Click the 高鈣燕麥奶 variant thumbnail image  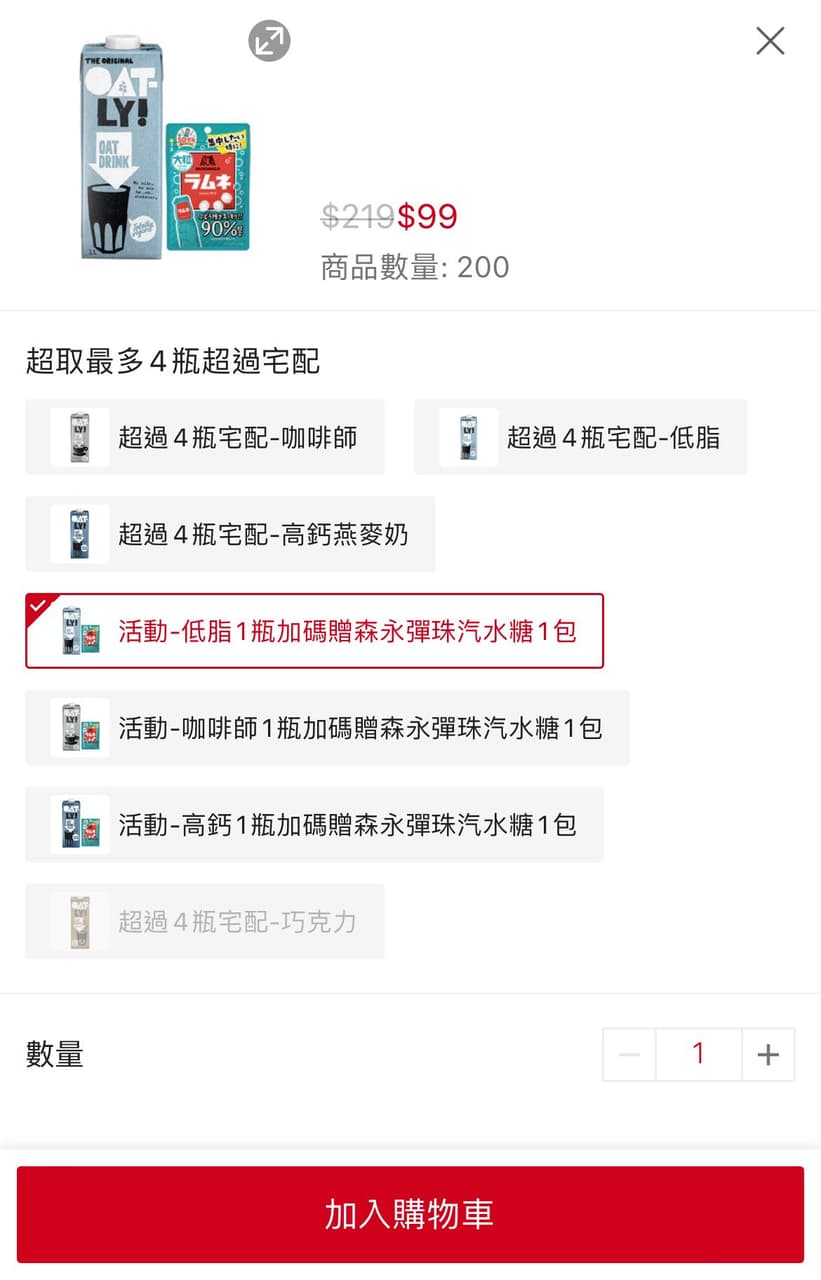pos(78,534)
